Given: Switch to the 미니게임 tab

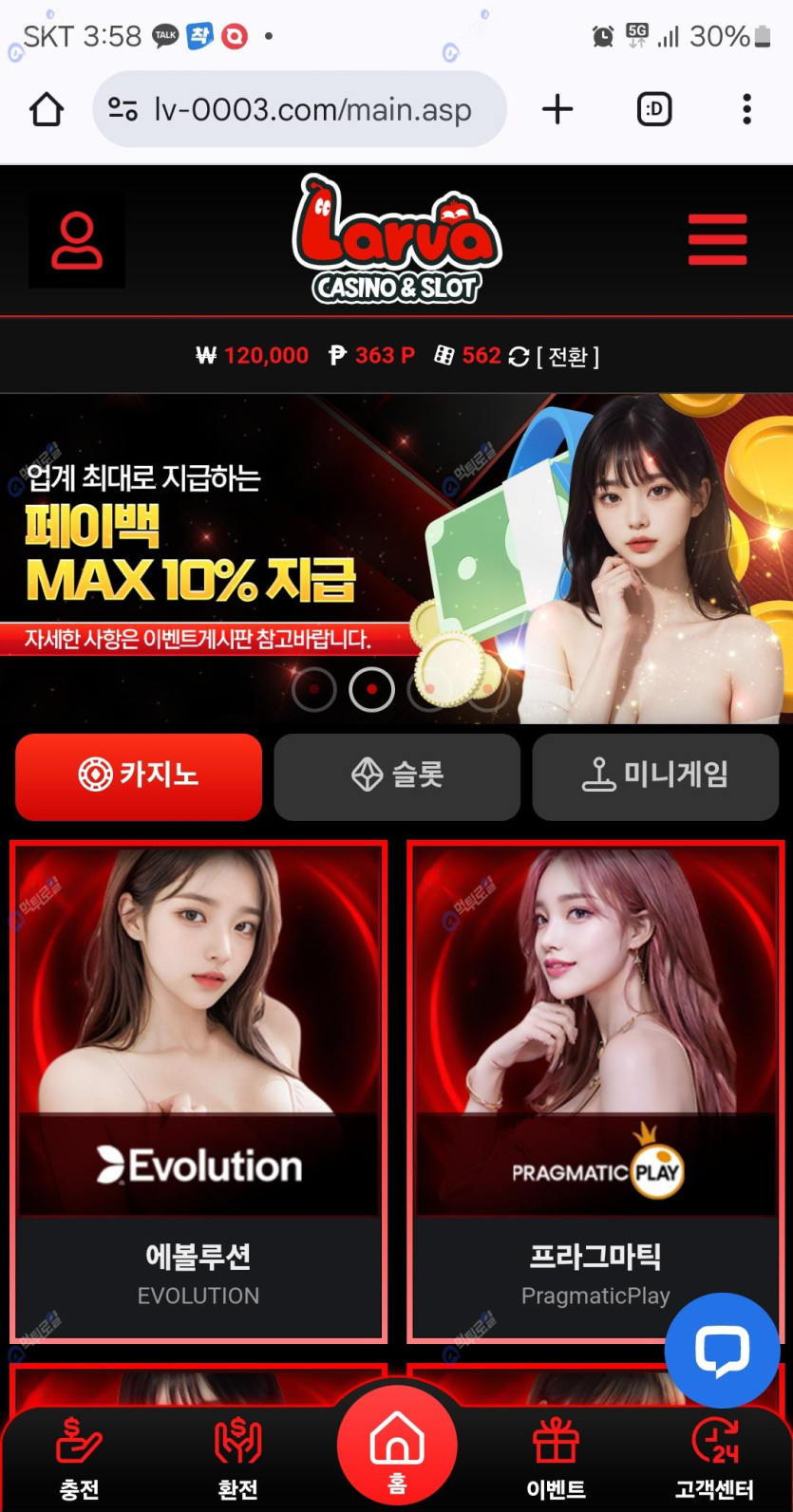Looking at the screenshot, I should click(x=655, y=775).
